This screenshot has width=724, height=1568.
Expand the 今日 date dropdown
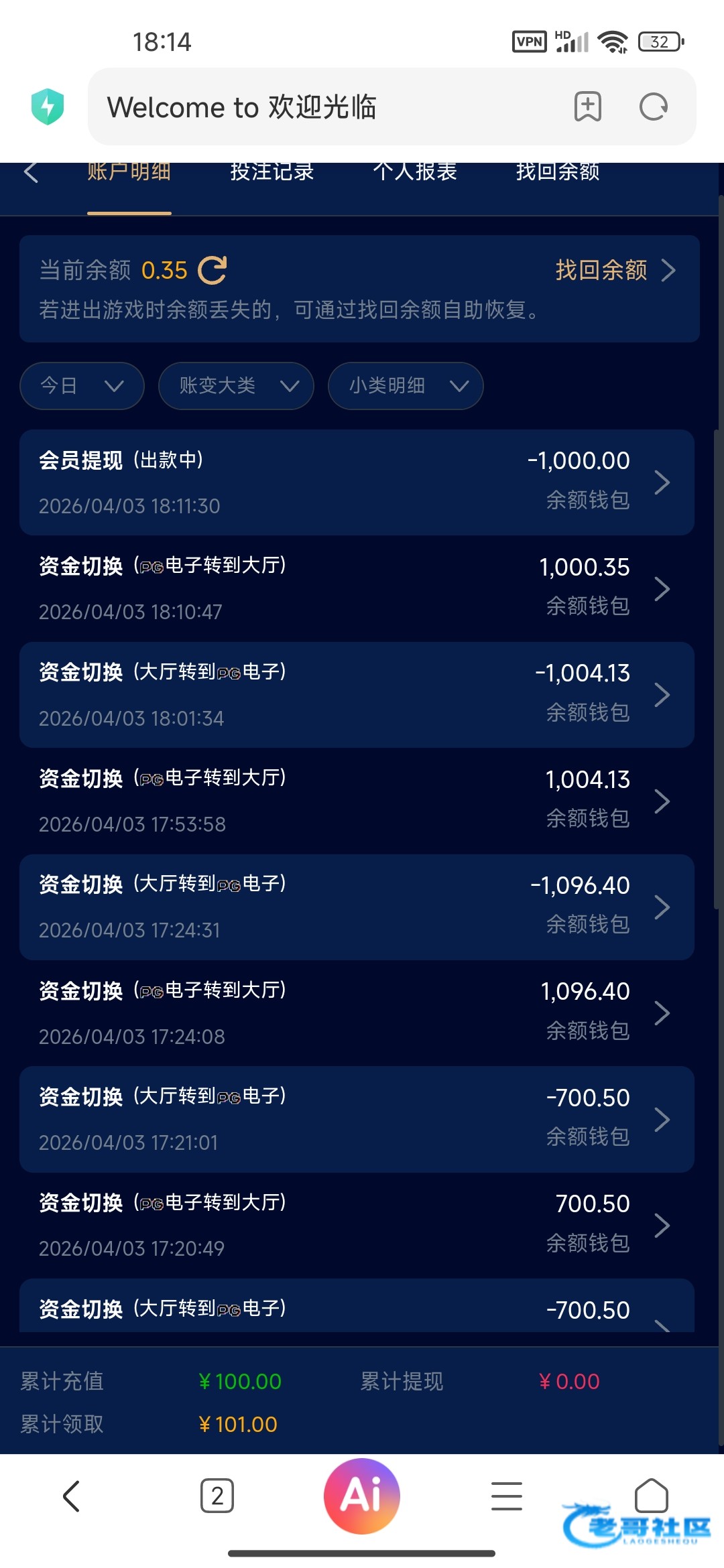point(82,386)
